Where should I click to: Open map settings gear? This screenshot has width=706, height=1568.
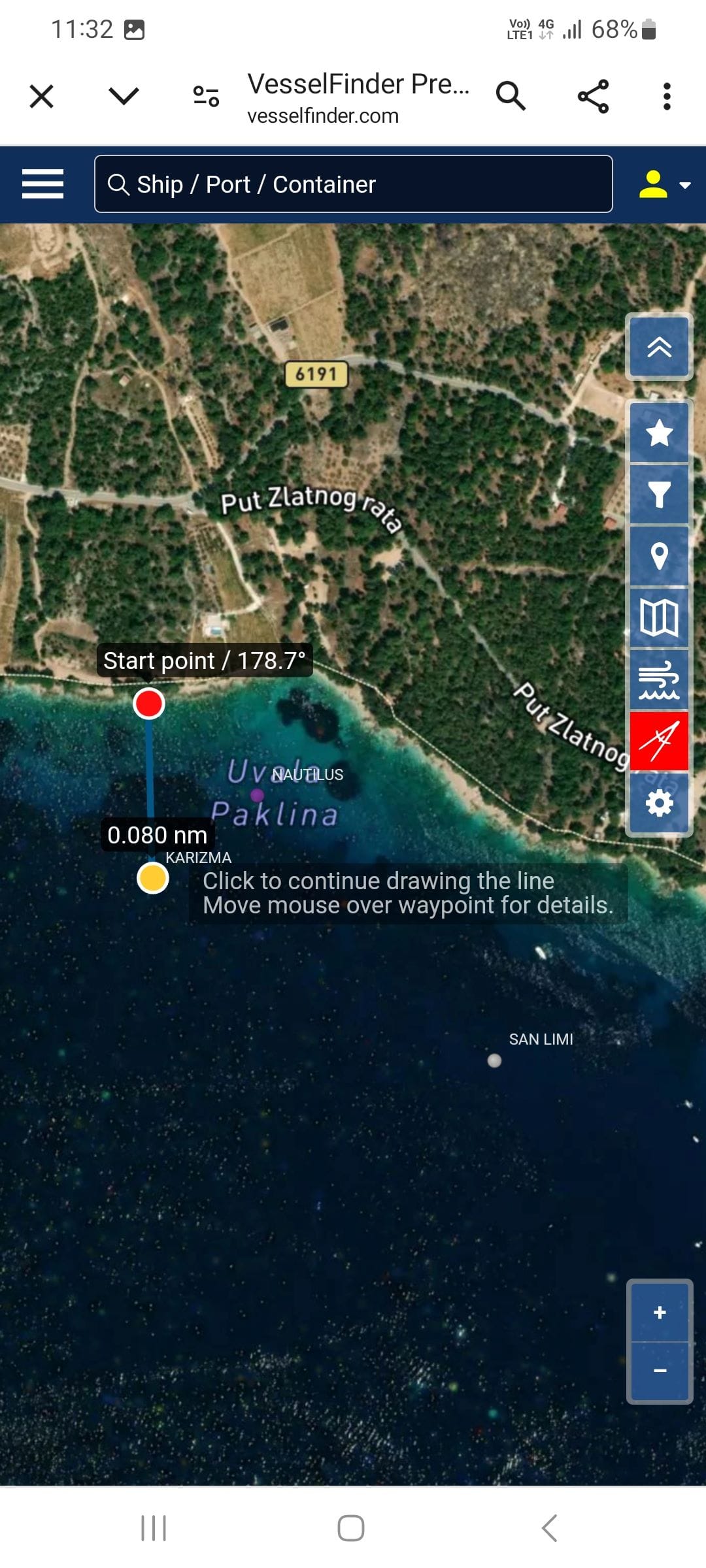point(659,802)
